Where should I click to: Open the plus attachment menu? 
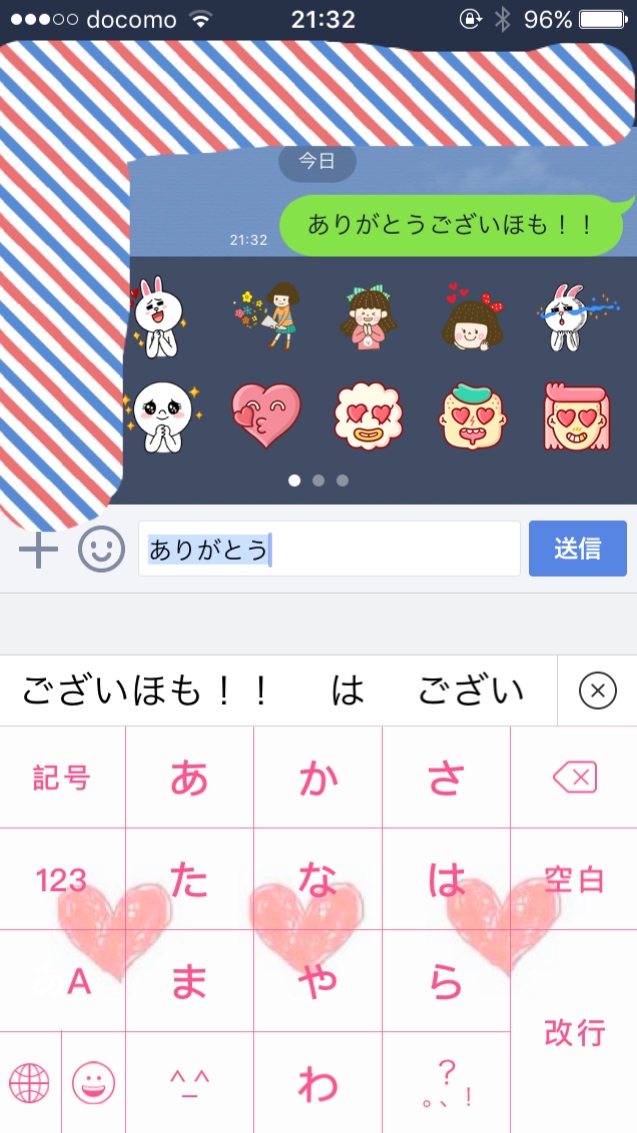pos(38,549)
